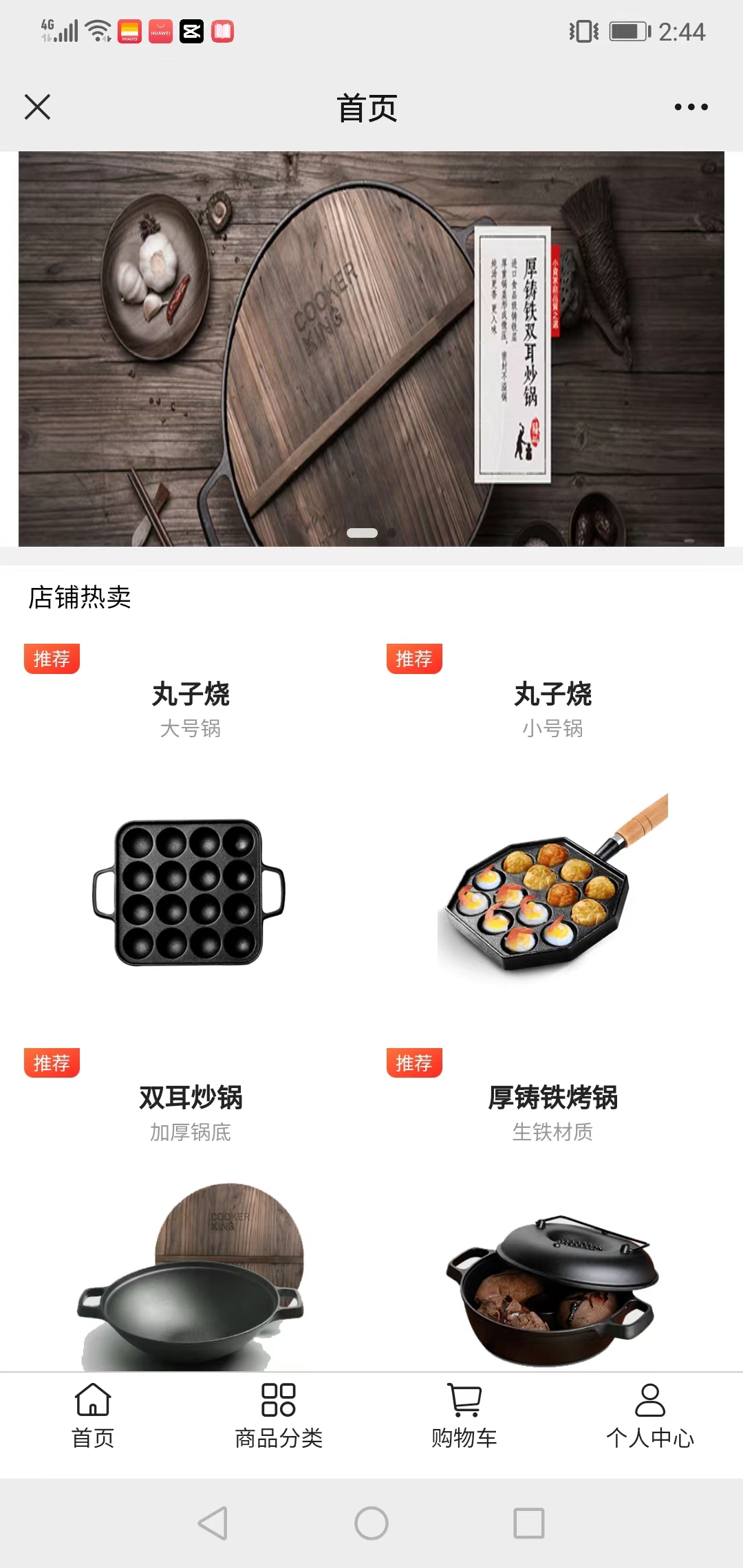Switch to the 首页 tab

(x=93, y=1417)
